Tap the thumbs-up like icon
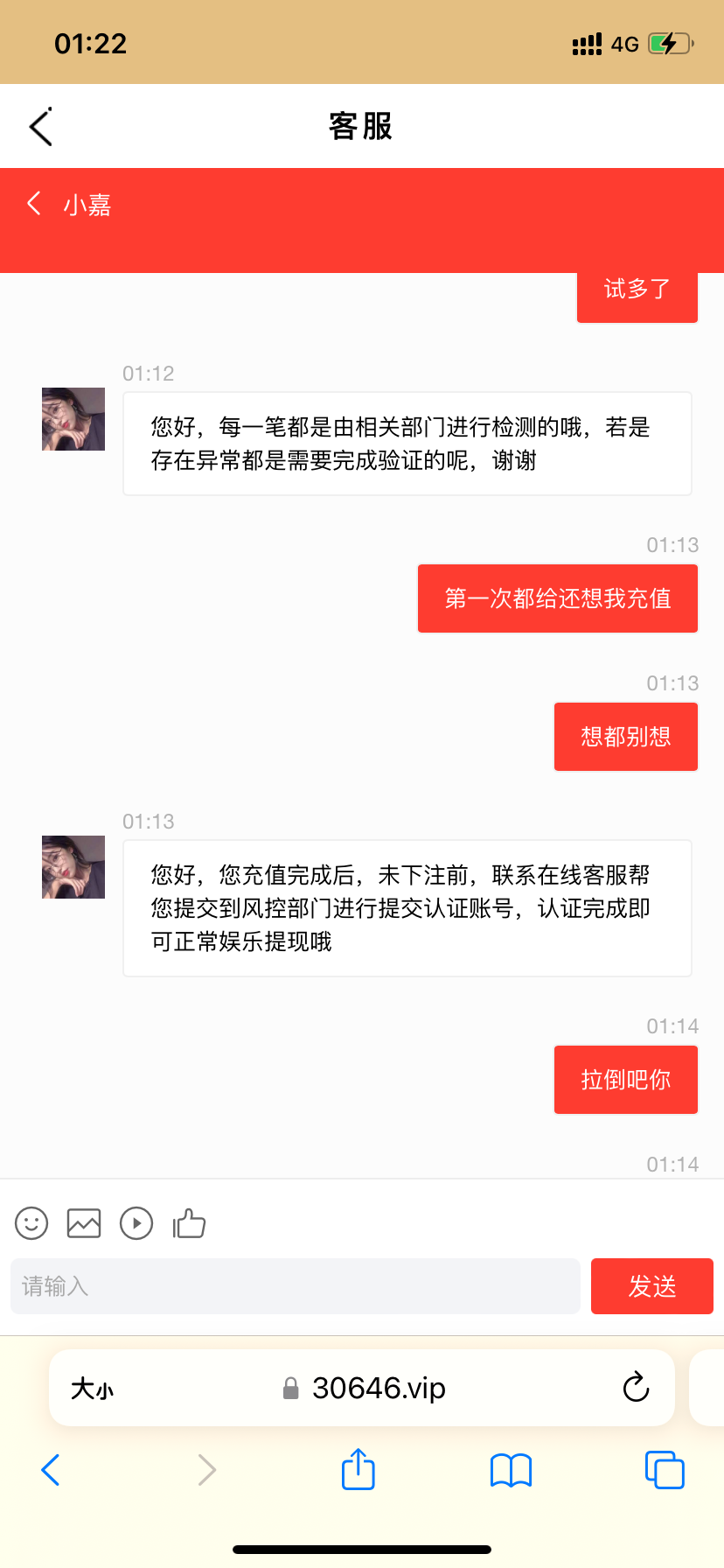This screenshot has width=724, height=1568. click(x=189, y=1223)
